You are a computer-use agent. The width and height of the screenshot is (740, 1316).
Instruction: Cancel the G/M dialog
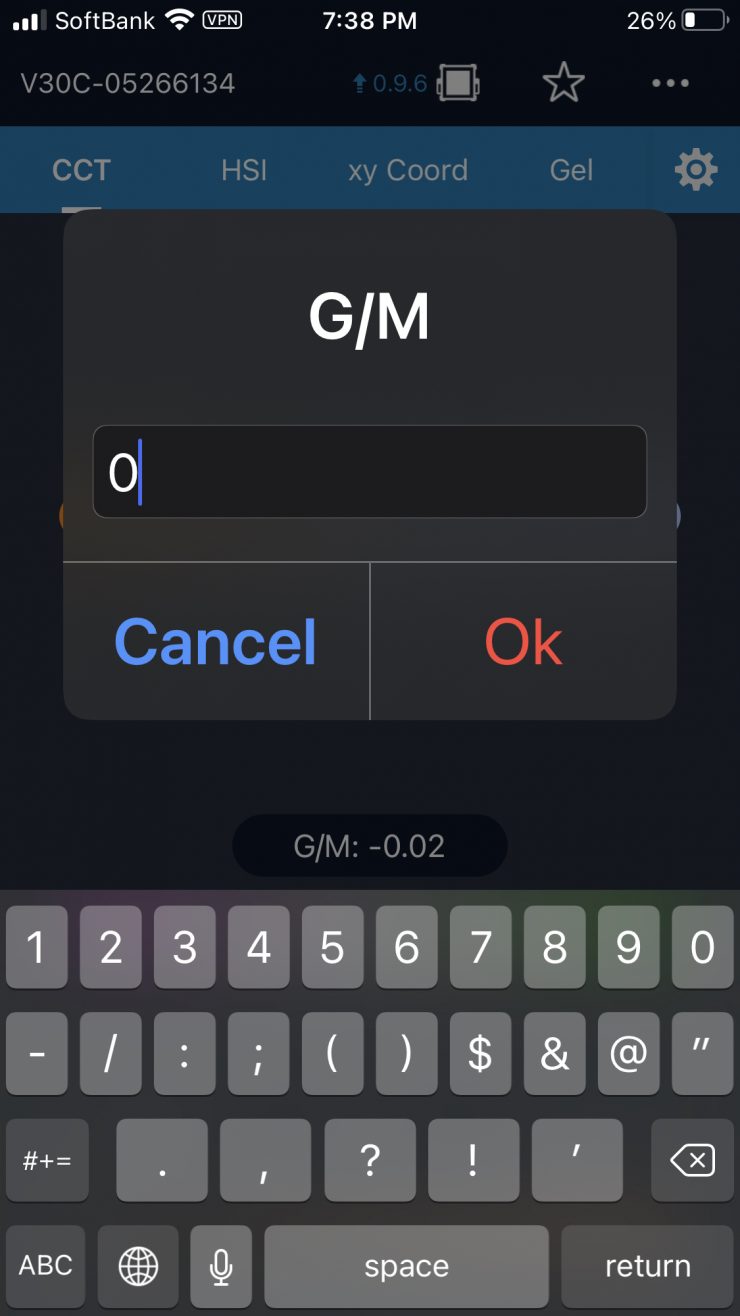click(216, 642)
